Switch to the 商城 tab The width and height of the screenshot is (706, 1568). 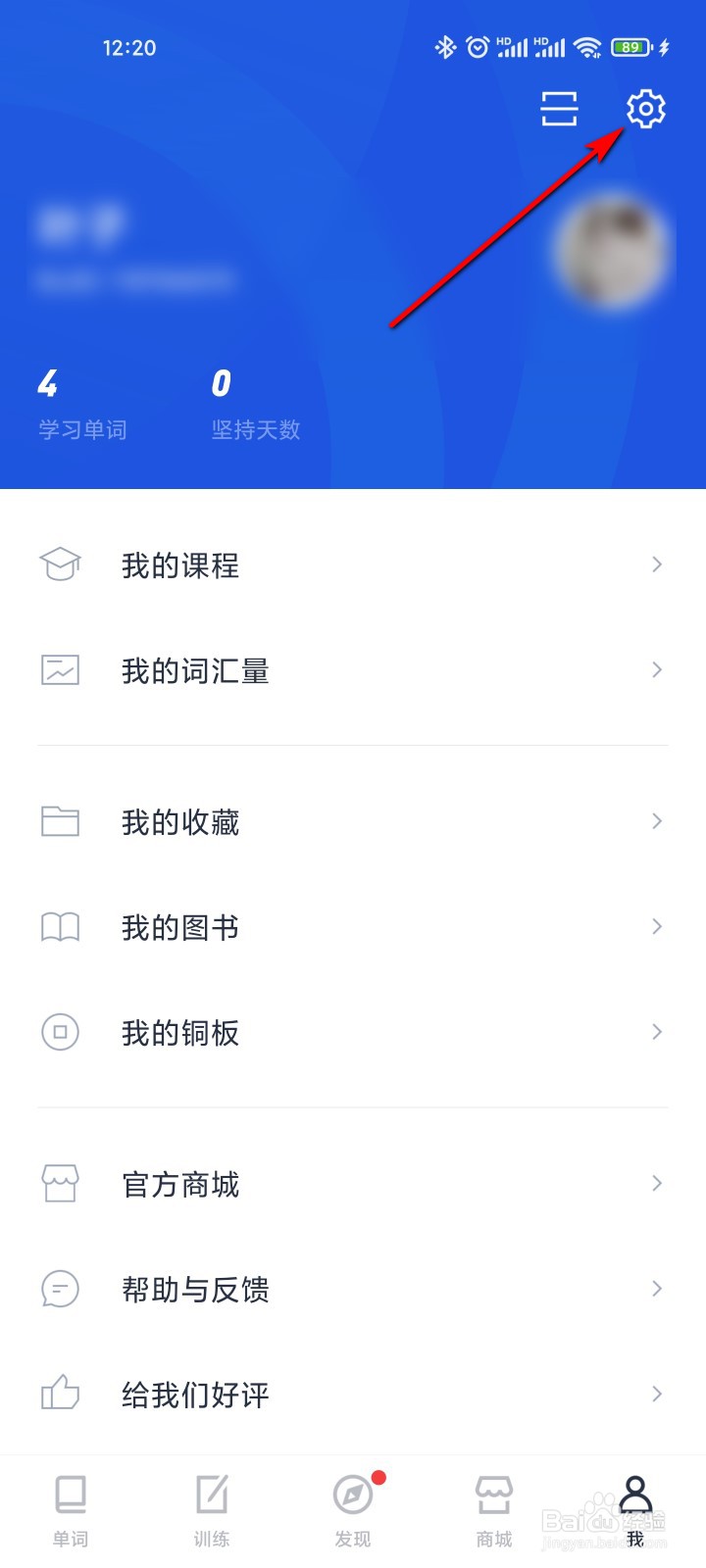tap(494, 1512)
